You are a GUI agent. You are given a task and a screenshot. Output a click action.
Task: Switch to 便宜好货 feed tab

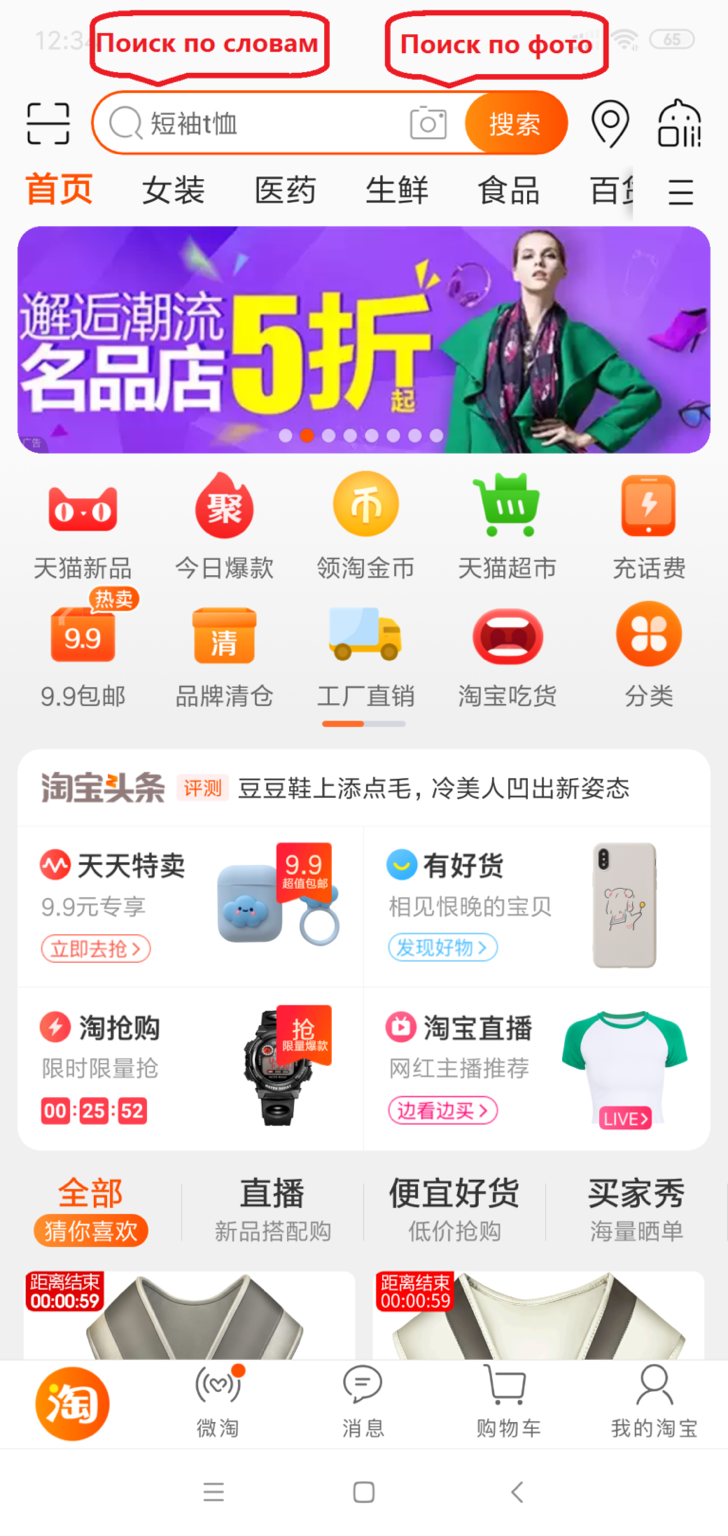[x=454, y=1208]
